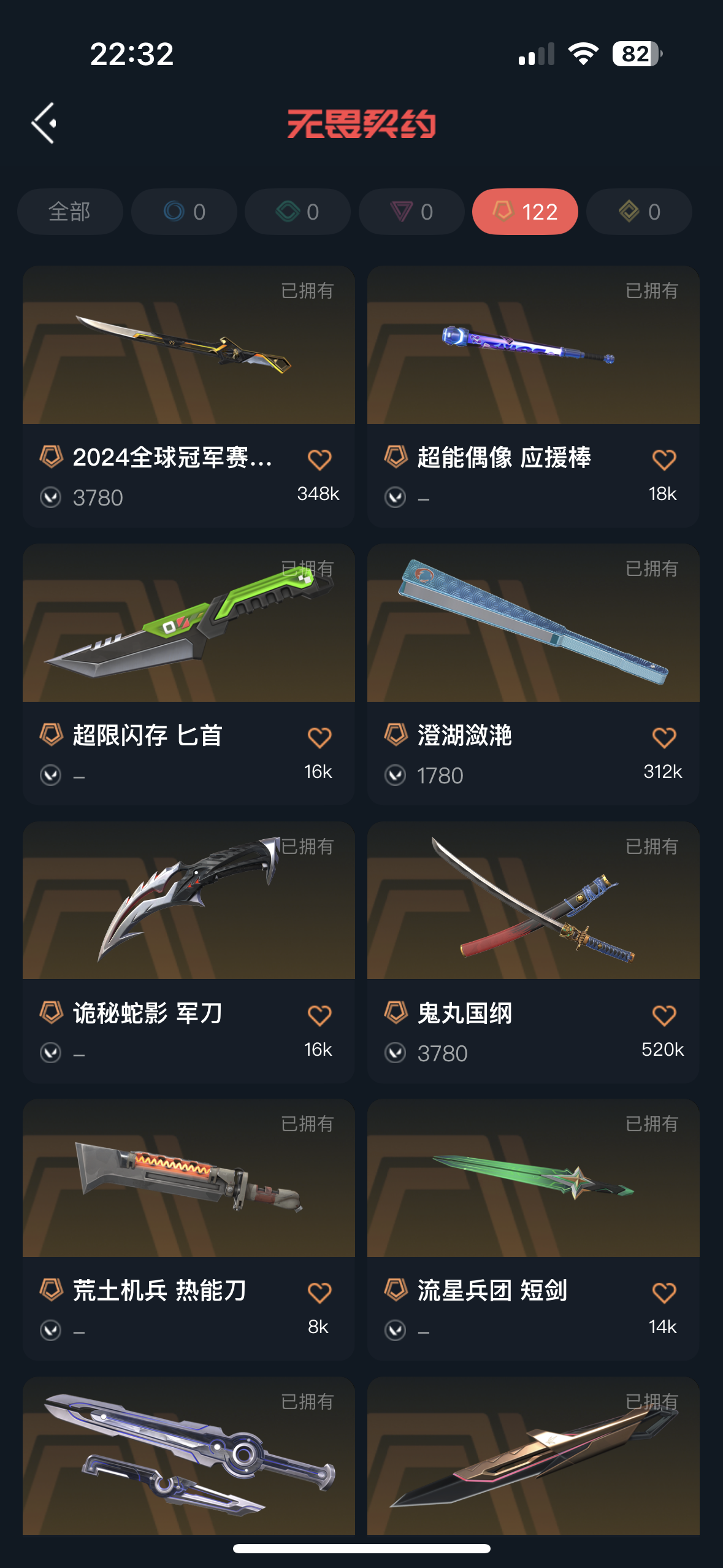Like the 超限闪存 匕首 skin
This screenshot has height=1568, width=723.
point(319,737)
